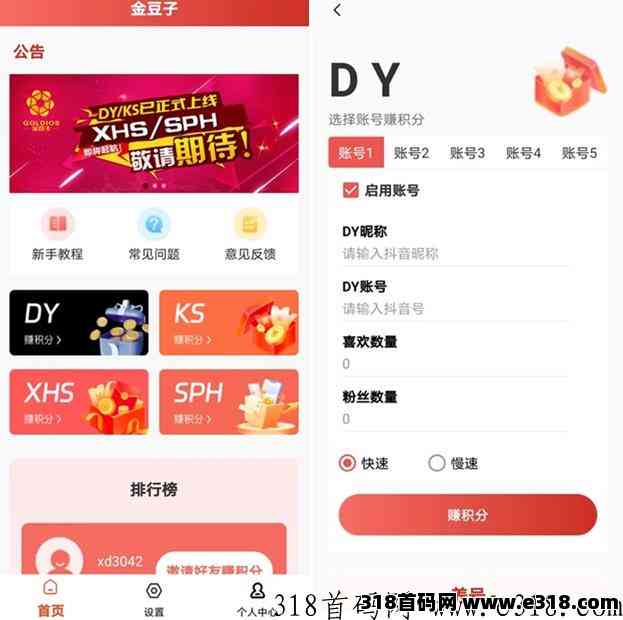Viewport: 623px width, 620px height.
Task: Open the promo banner under 公告
Action: tap(154, 133)
